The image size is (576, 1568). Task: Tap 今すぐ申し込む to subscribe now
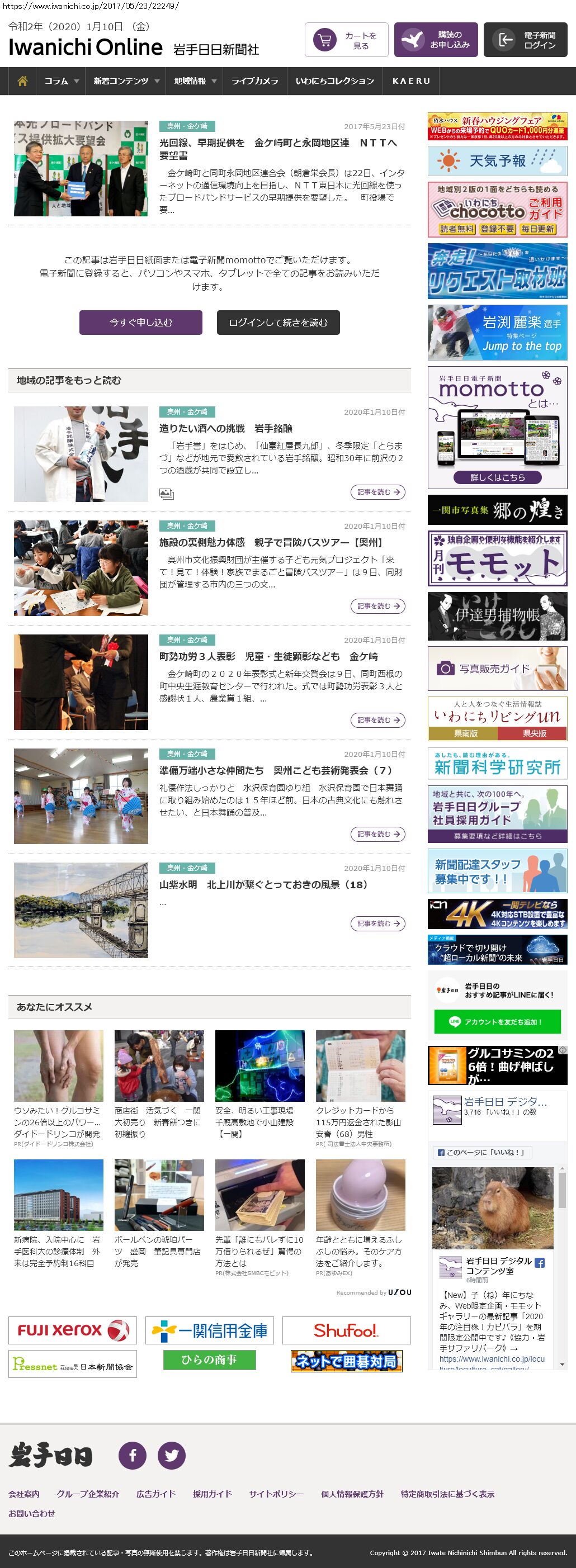[x=141, y=323]
